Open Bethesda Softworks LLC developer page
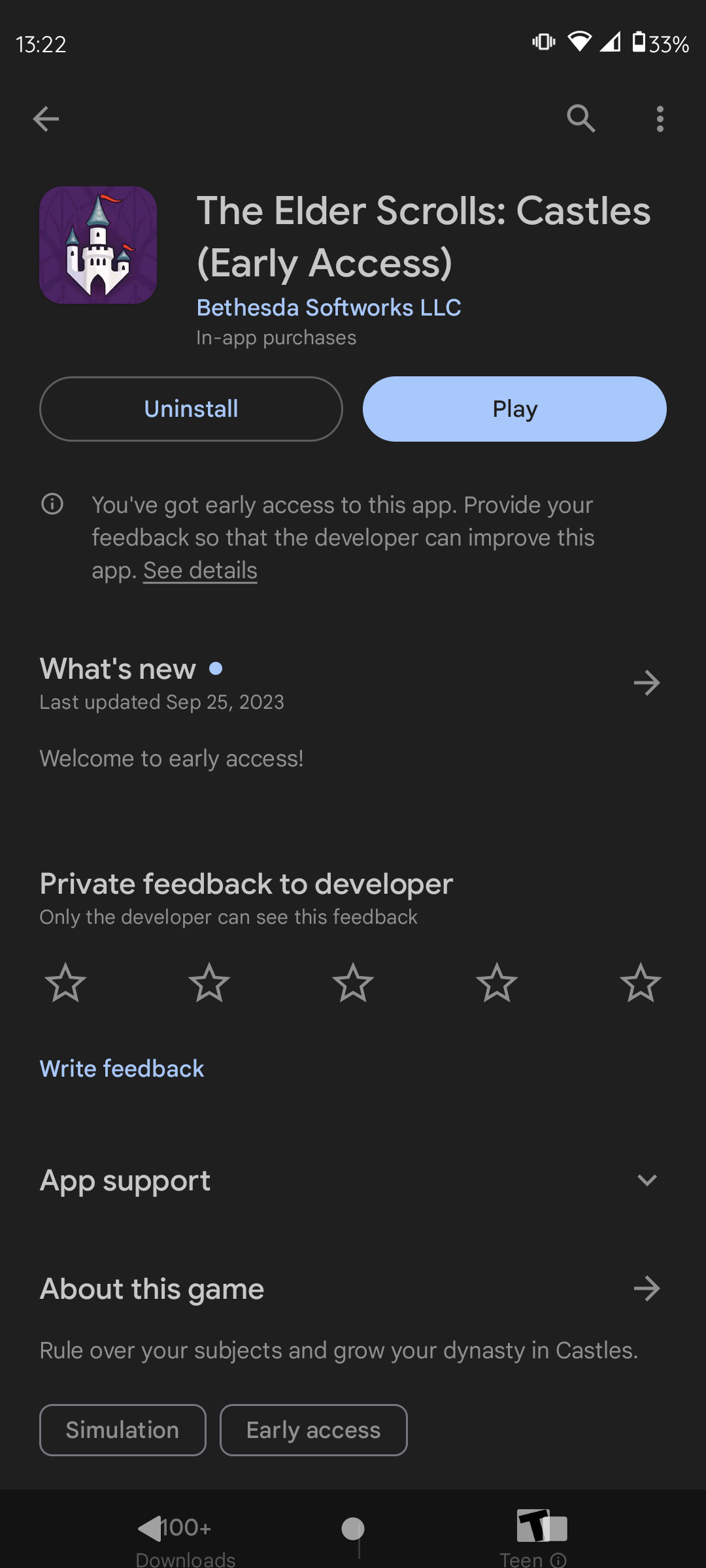The height and width of the screenshot is (1568, 706). (x=329, y=307)
